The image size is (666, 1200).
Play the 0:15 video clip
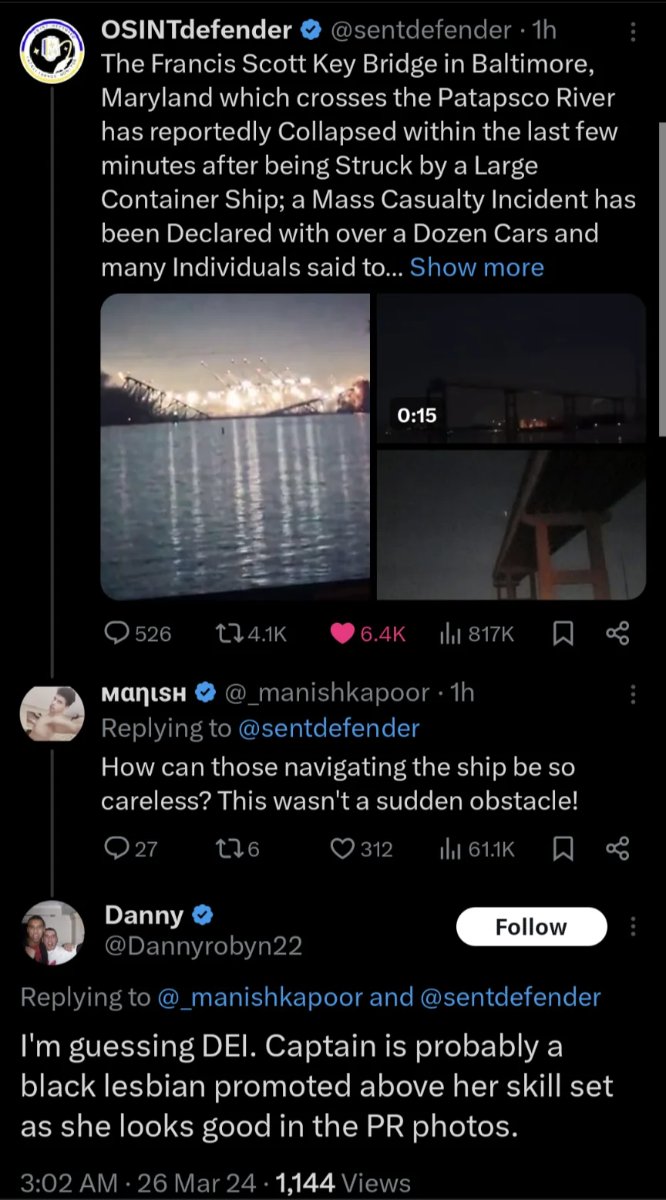point(511,370)
